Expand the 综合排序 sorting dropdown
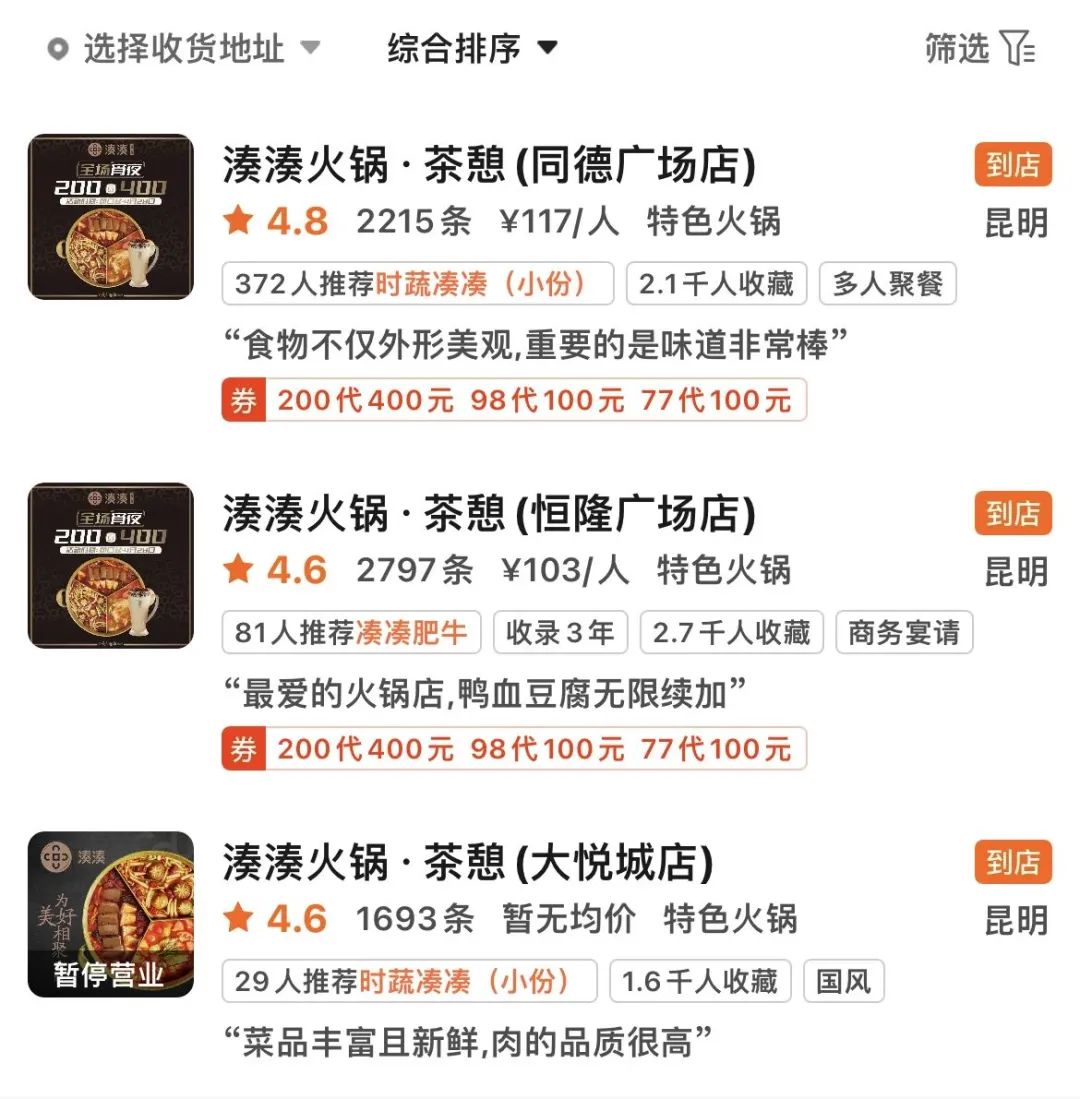 [471, 48]
